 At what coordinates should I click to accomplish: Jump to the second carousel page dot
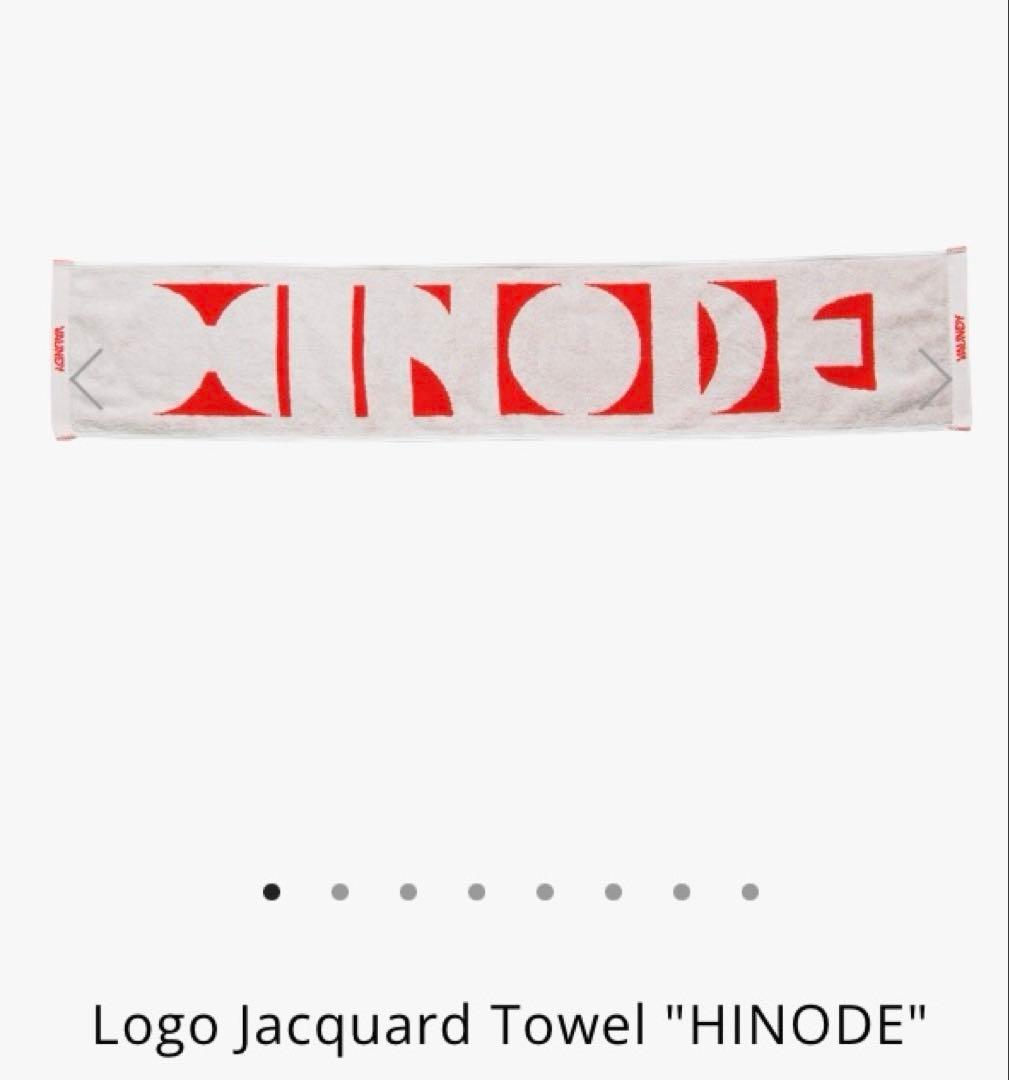coord(340,892)
